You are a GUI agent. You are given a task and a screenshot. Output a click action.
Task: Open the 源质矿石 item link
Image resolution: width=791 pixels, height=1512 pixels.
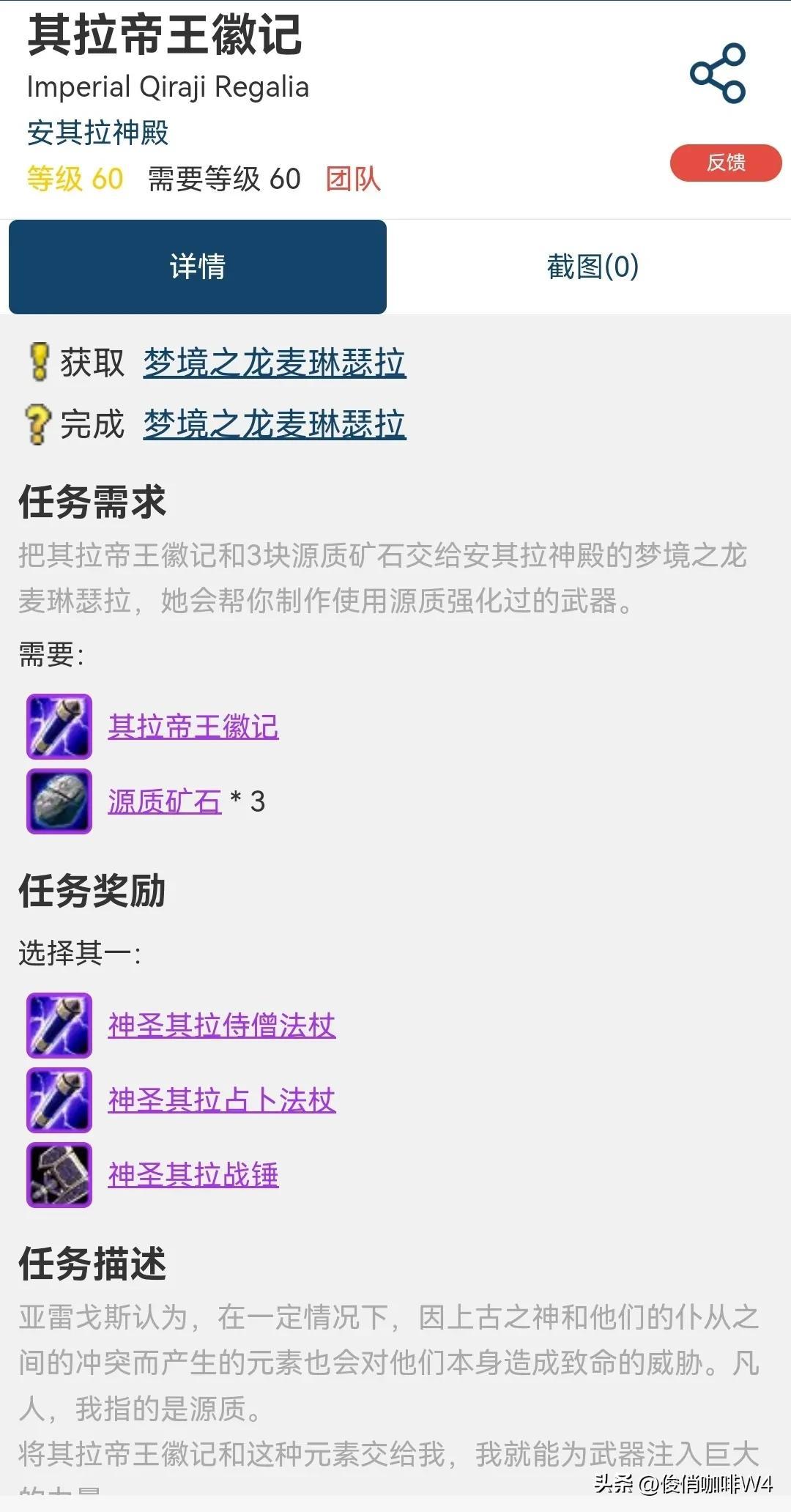pos(164,801)
